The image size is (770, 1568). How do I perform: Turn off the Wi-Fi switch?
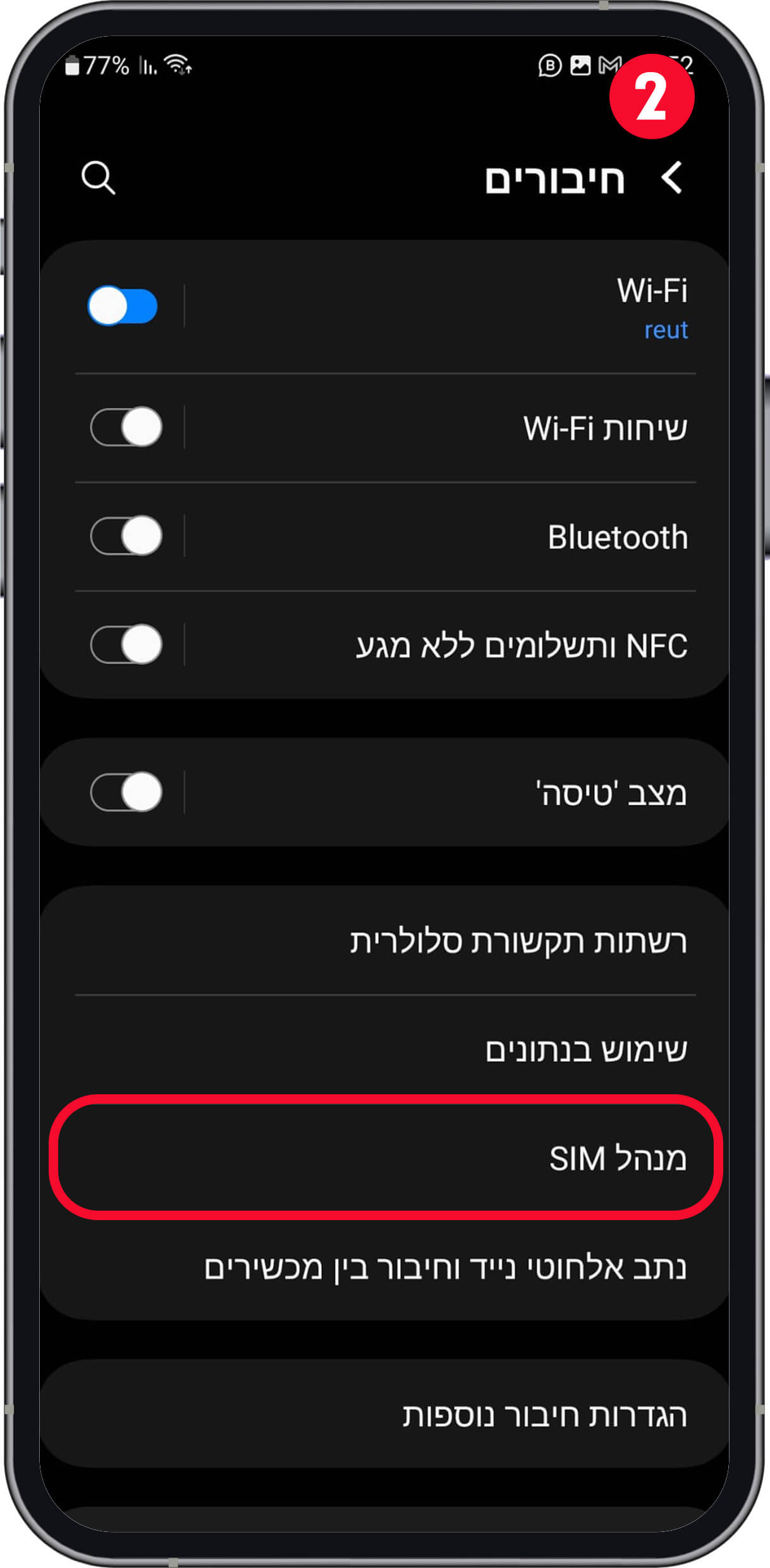(x=123, y=306)
